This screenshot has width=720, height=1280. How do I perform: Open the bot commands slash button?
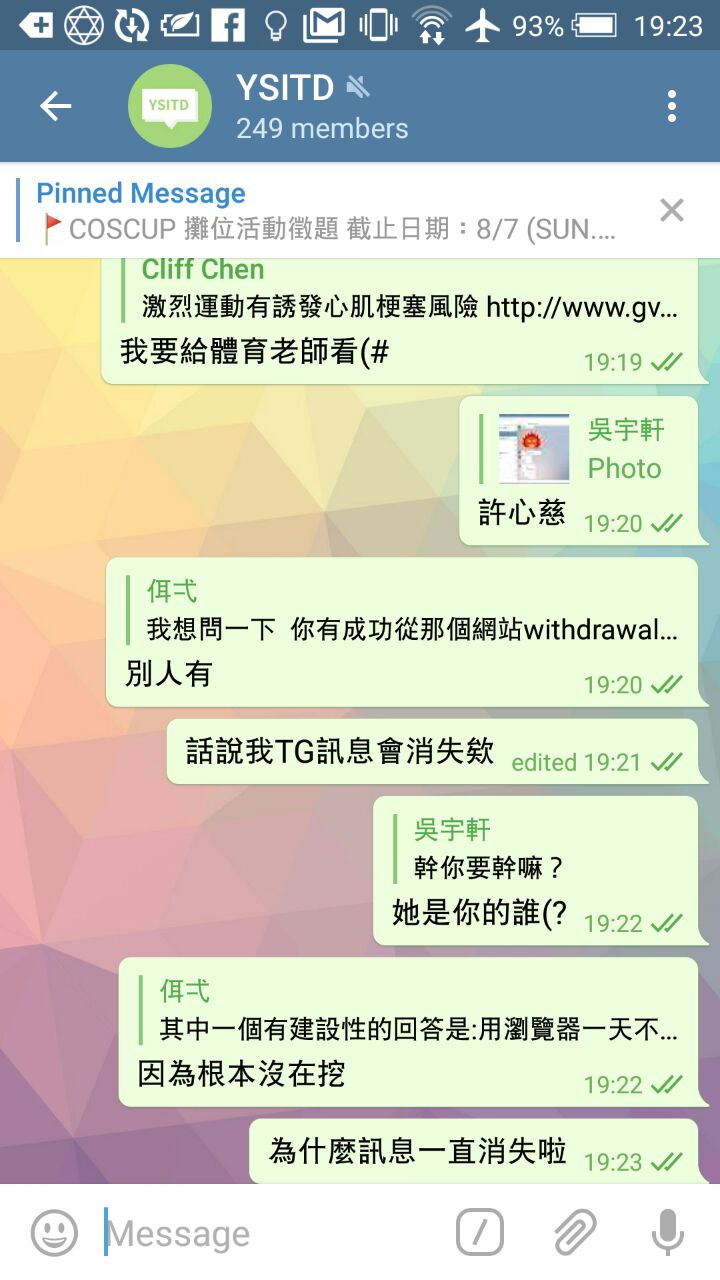479,1232
